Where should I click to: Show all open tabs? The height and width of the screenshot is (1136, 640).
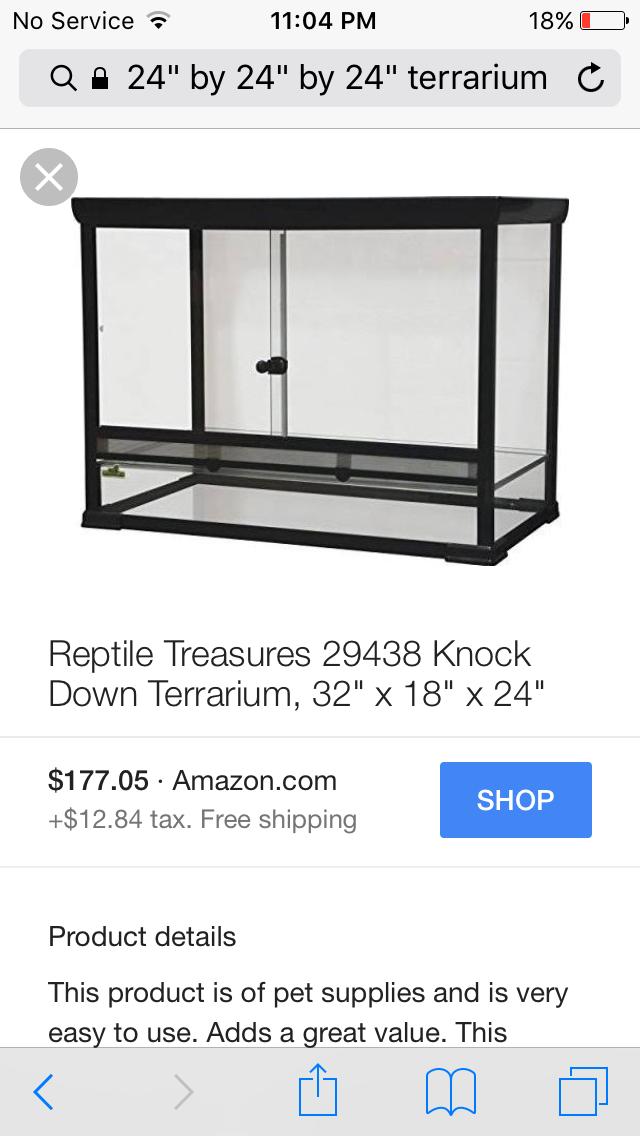coord(583,1091)
